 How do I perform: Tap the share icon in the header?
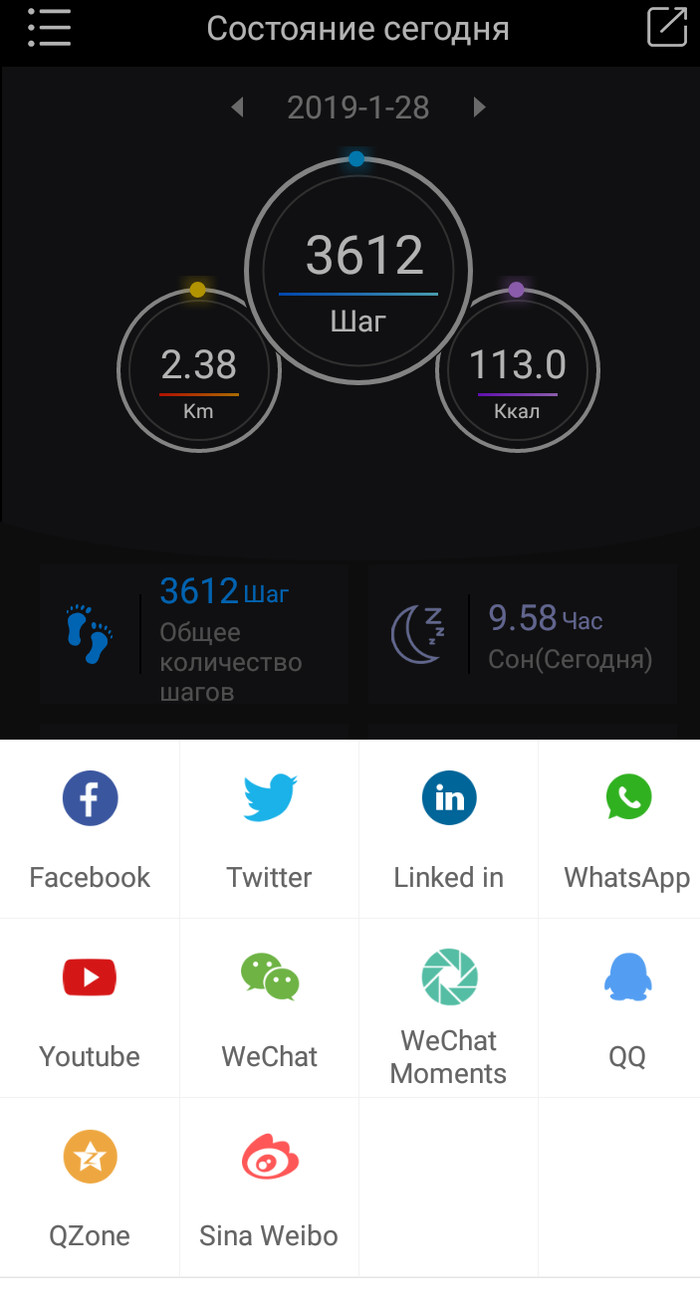click(x=666, y=27)
